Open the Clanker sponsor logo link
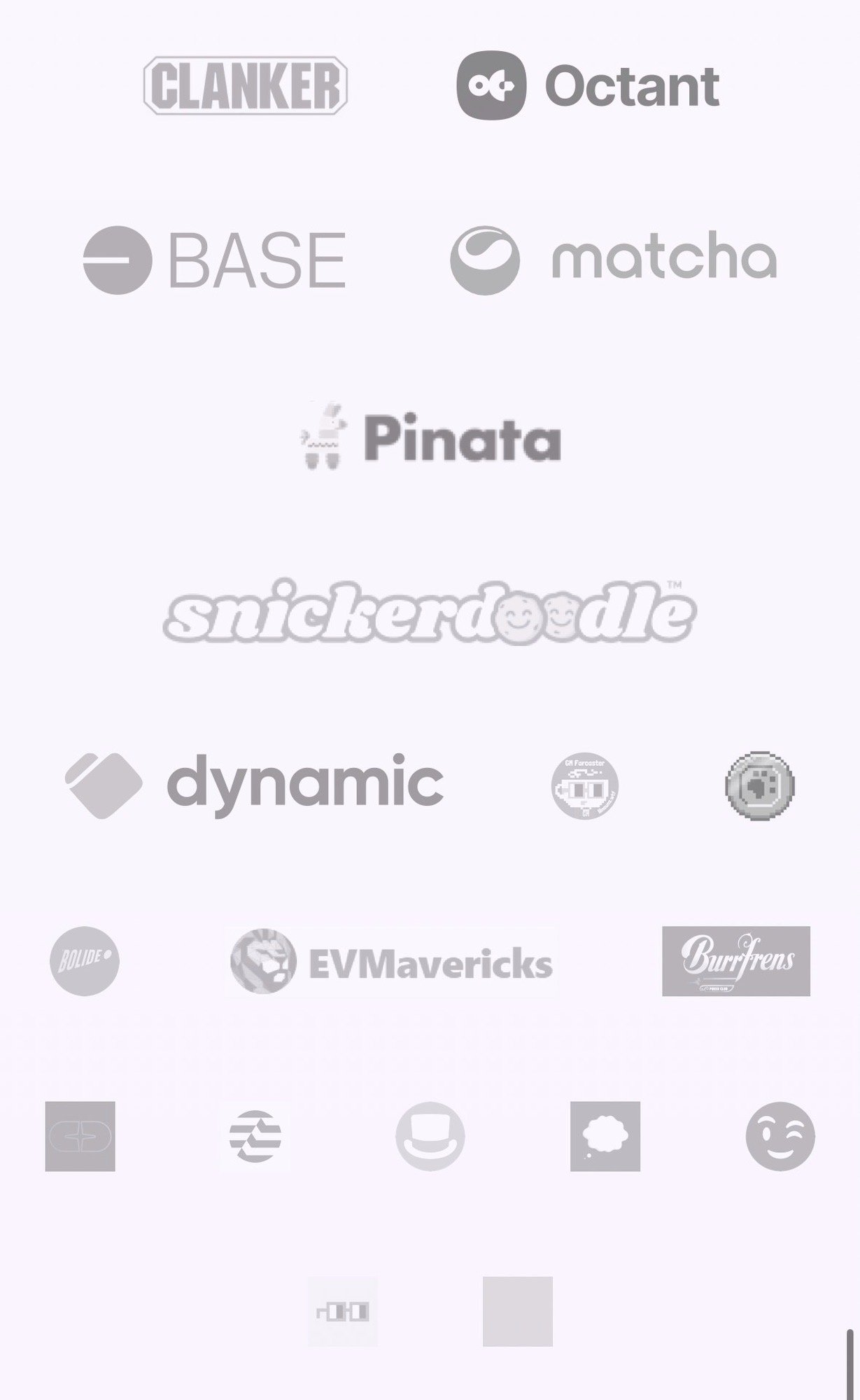 click(246, 85)
